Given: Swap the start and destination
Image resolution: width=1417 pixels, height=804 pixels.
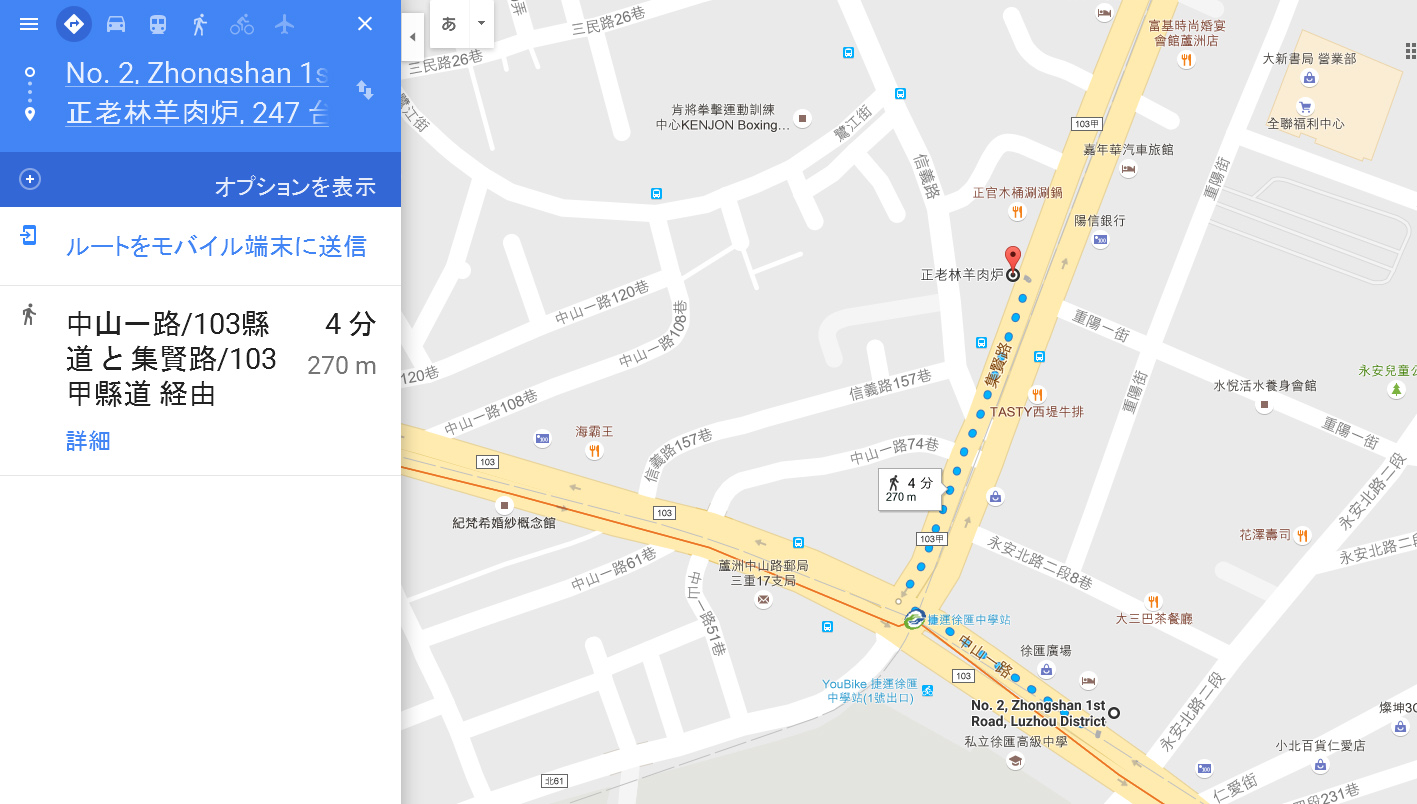Looking at the screenshot, I should (365, 91).
